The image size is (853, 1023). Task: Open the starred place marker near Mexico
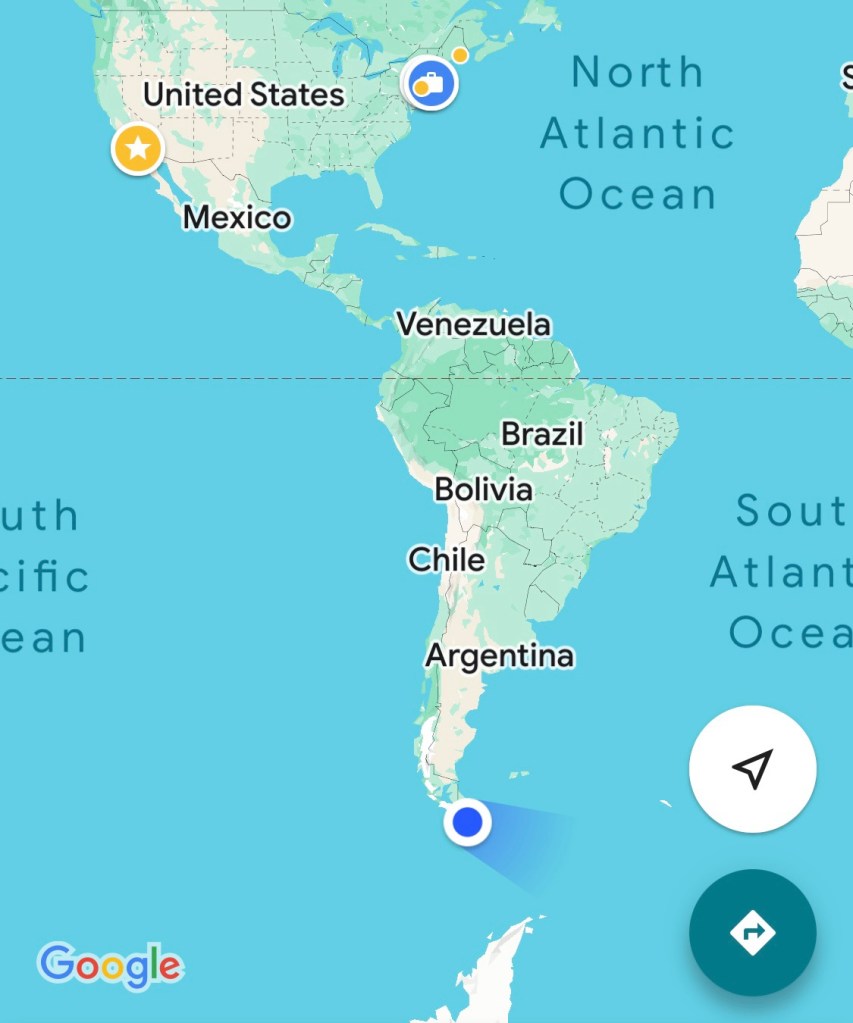click(139, 149)
